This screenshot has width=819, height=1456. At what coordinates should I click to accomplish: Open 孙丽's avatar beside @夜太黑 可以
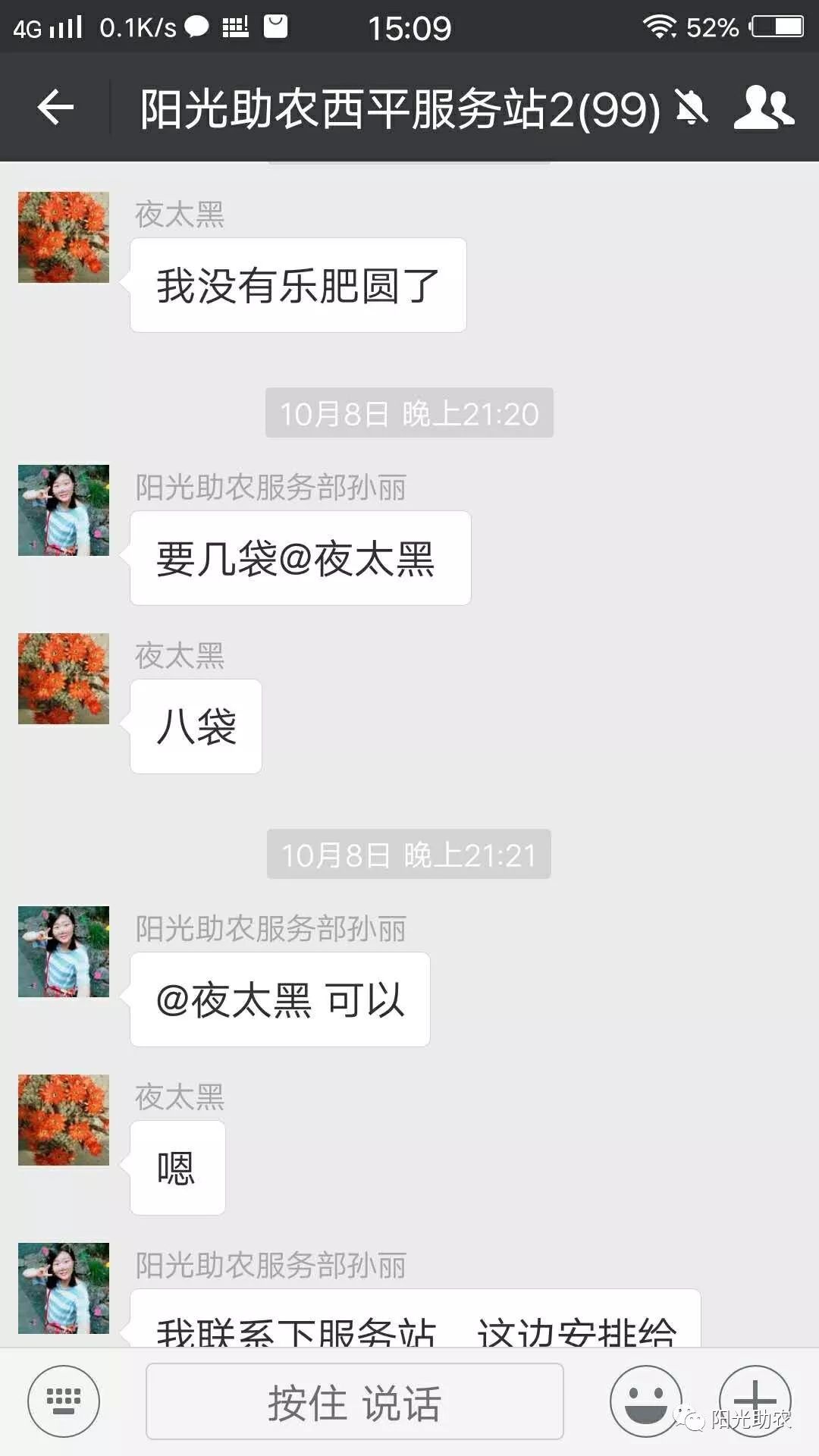point(64,952)
